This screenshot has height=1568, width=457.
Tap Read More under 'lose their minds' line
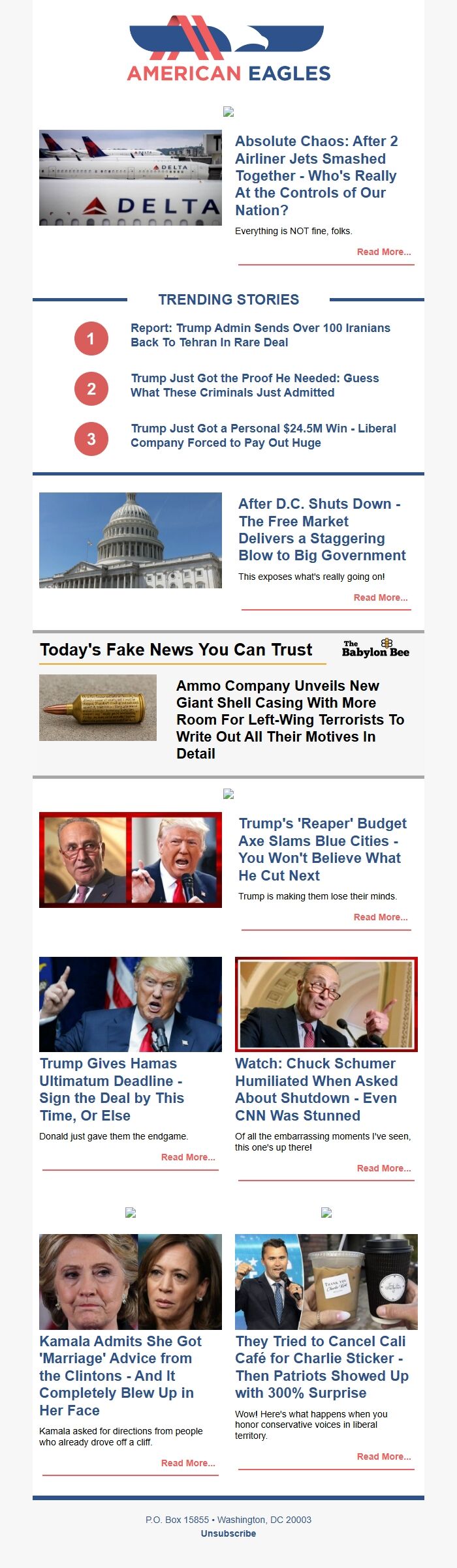tap(380, 917)
